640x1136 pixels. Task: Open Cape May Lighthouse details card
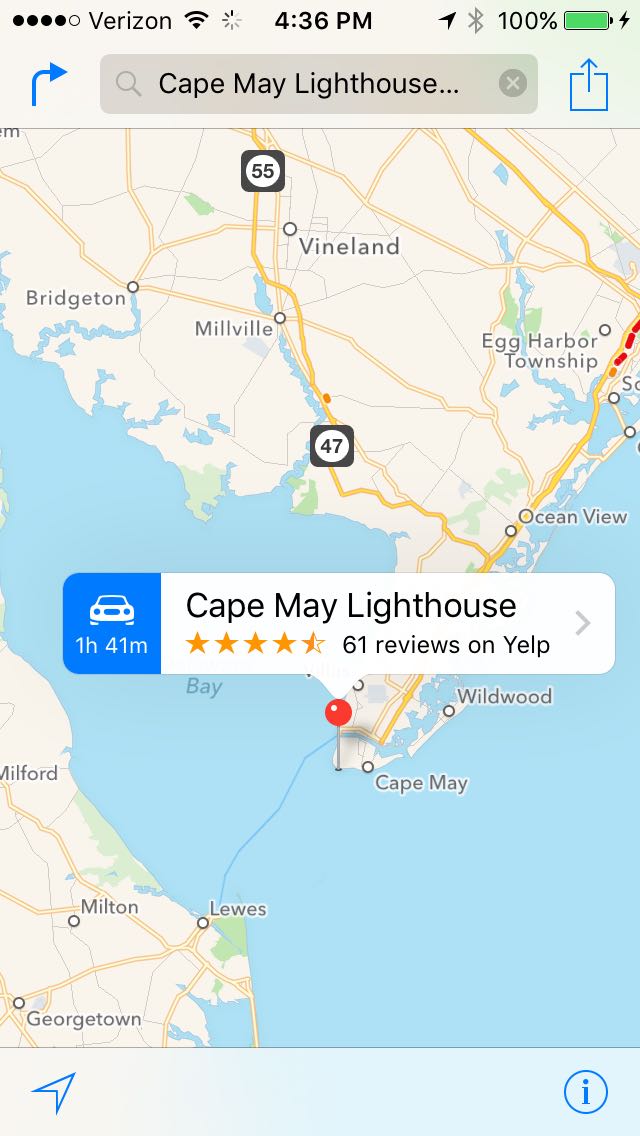[385, 623]
